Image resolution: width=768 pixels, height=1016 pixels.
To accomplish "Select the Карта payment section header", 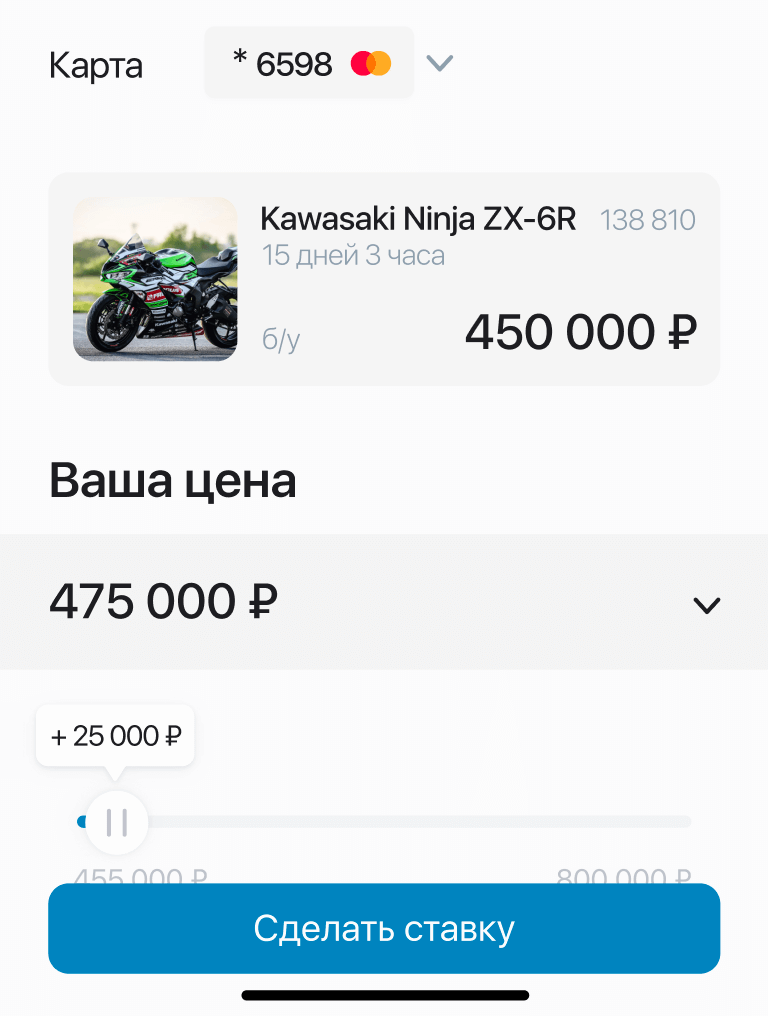I will (96, 64).
